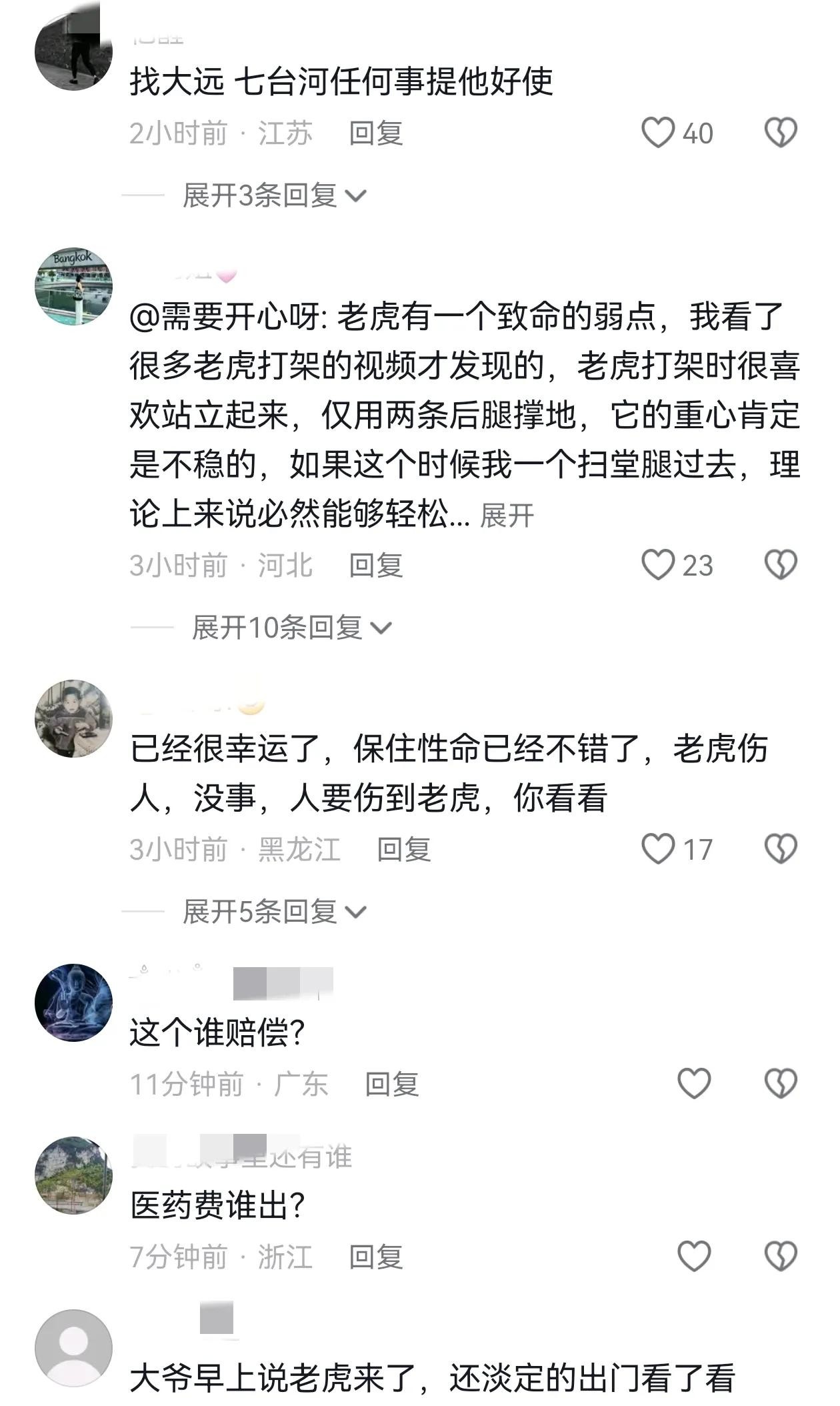
Task: Reply to the comment 这个谁赔偿?
Action: tap(392, 1085)
